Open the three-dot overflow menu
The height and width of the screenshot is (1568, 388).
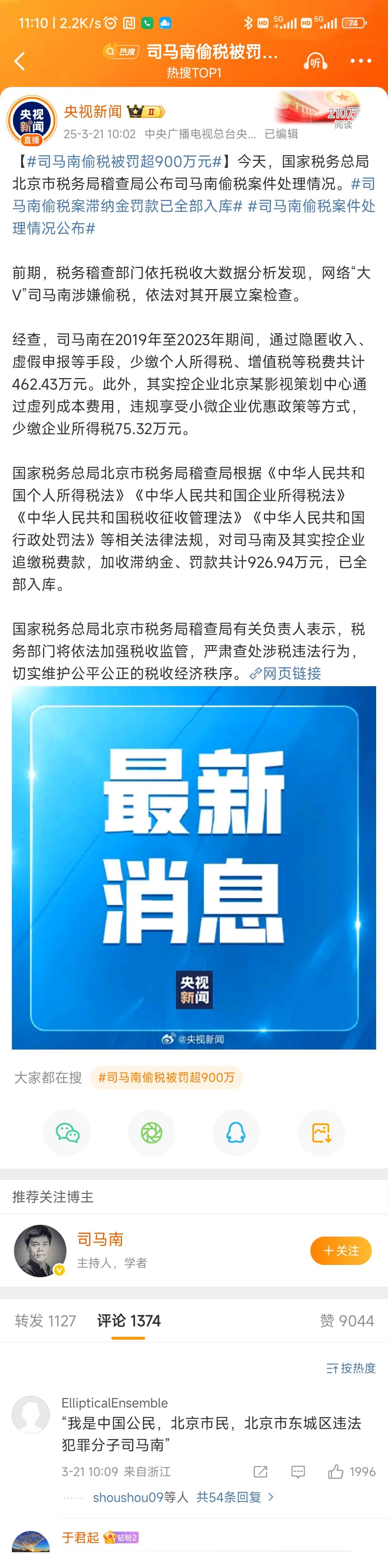pyautogui.click(x=361, y=61)
